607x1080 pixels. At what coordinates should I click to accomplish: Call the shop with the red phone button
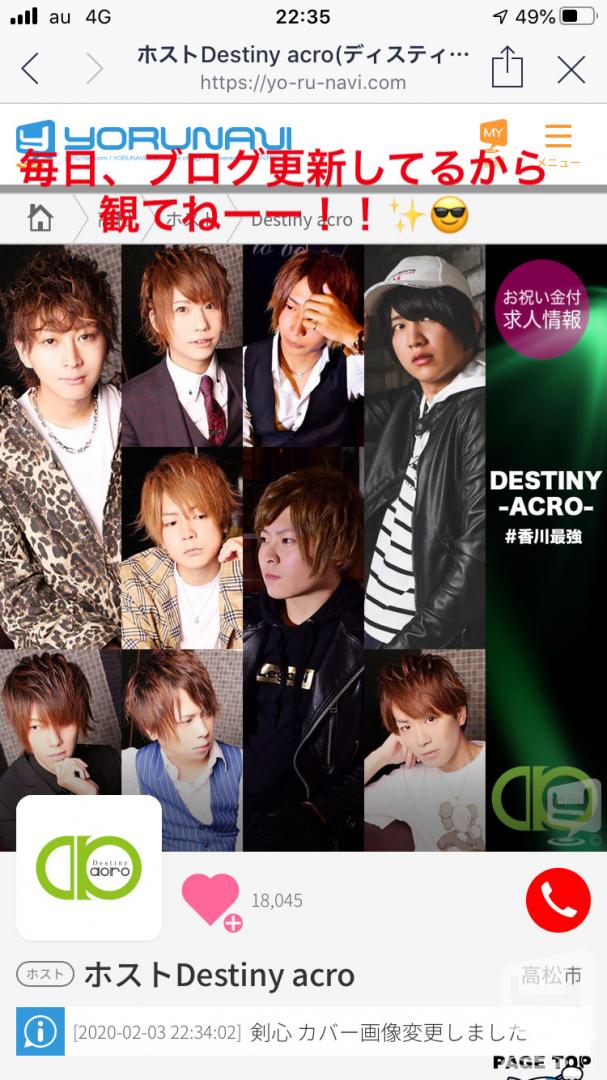click(558, 900)
